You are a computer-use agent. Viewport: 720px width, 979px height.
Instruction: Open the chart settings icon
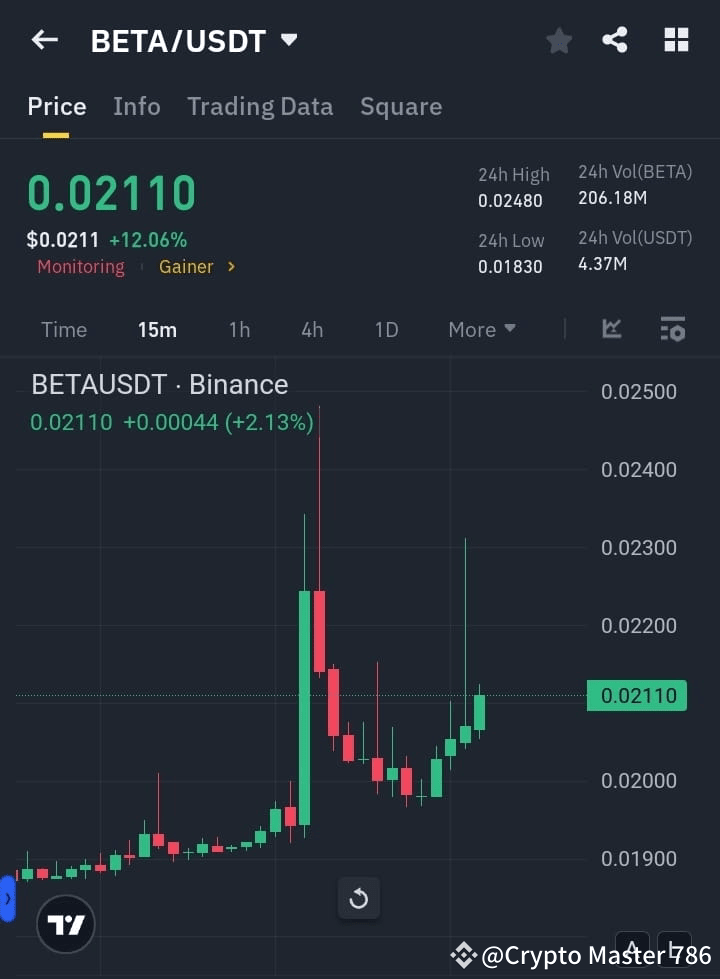point(672,329)
